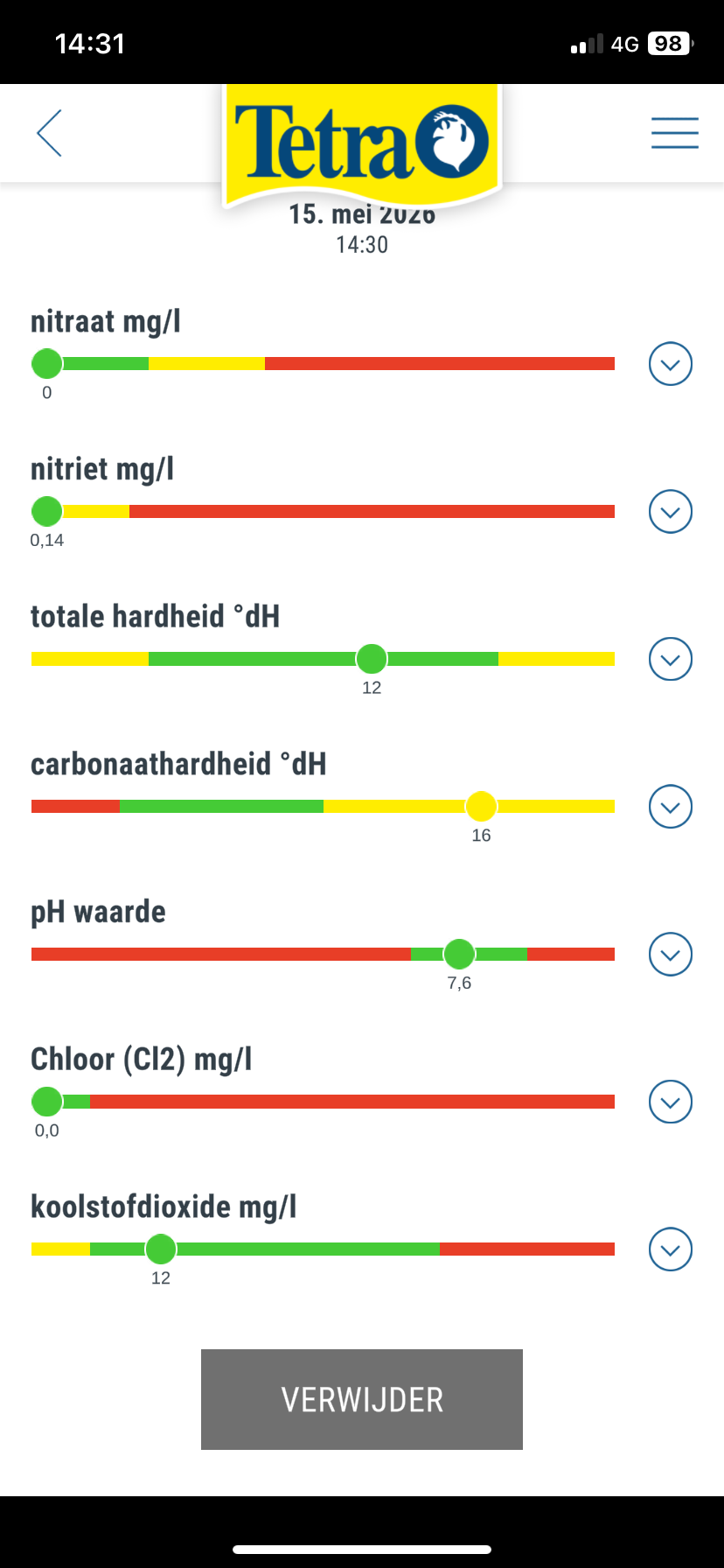Viewport: 724px width, 1568px height.
Task: Expand the koolstofdioxide details
Action: point(671,1249)
